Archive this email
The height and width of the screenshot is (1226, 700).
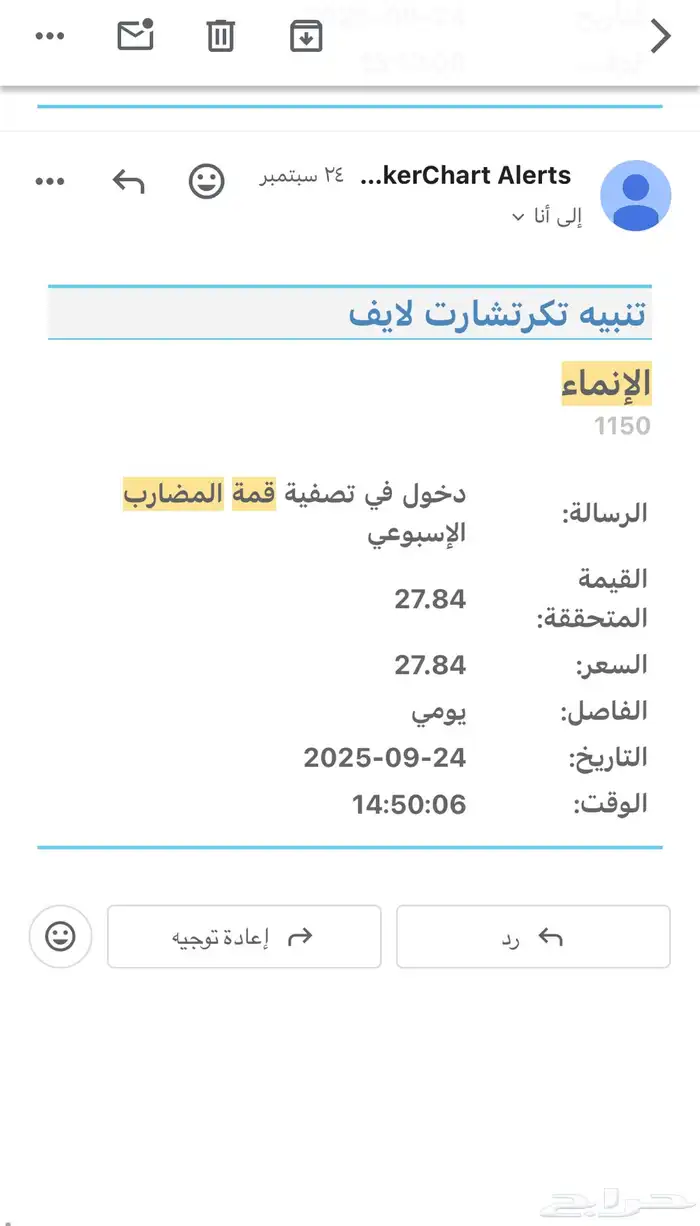[x=306, y=35]
